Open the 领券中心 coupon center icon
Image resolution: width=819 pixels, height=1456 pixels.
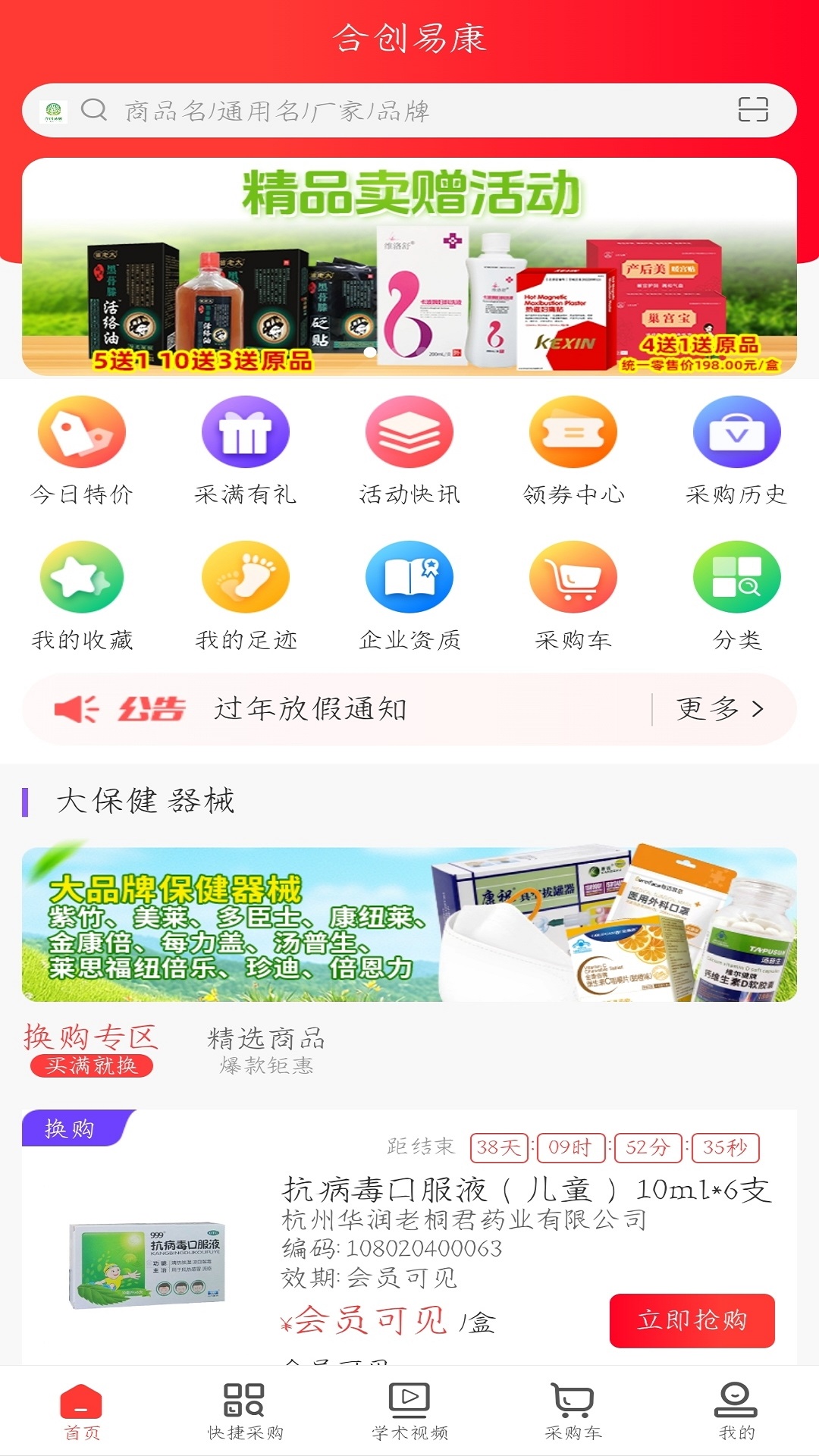pos(574,432)
